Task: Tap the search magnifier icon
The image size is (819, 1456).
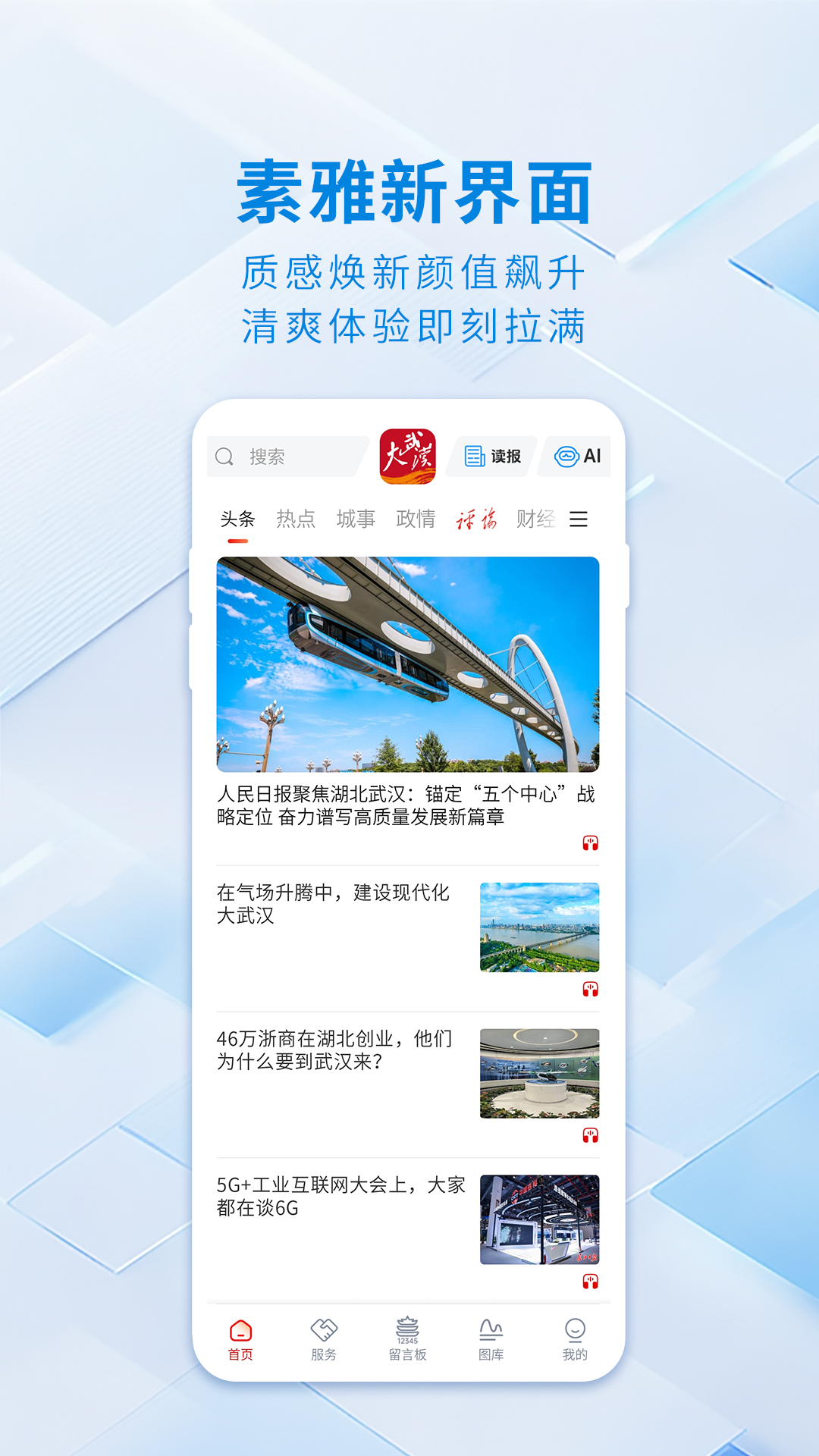Action: click(x=224, y=456)
